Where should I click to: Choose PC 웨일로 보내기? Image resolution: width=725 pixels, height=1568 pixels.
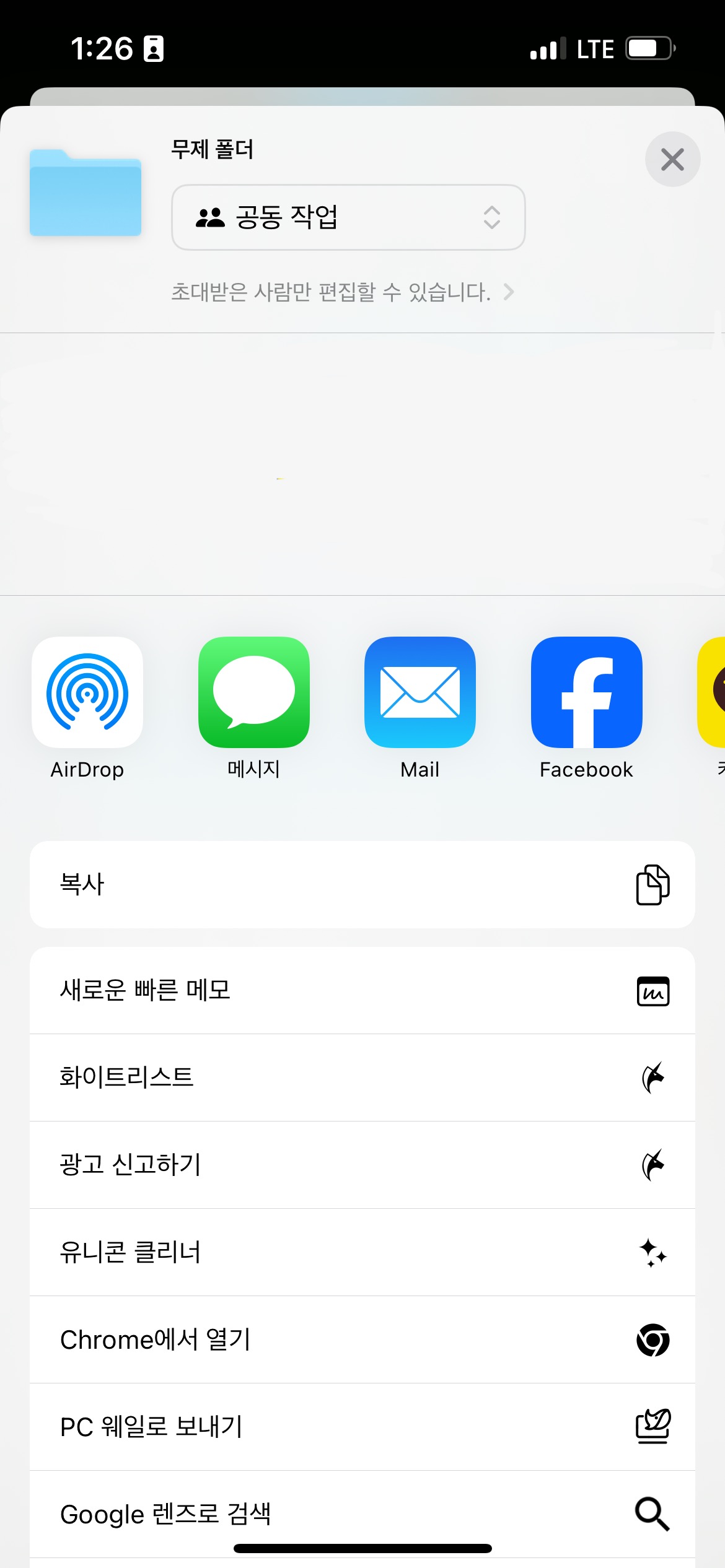click(362, 1427)
